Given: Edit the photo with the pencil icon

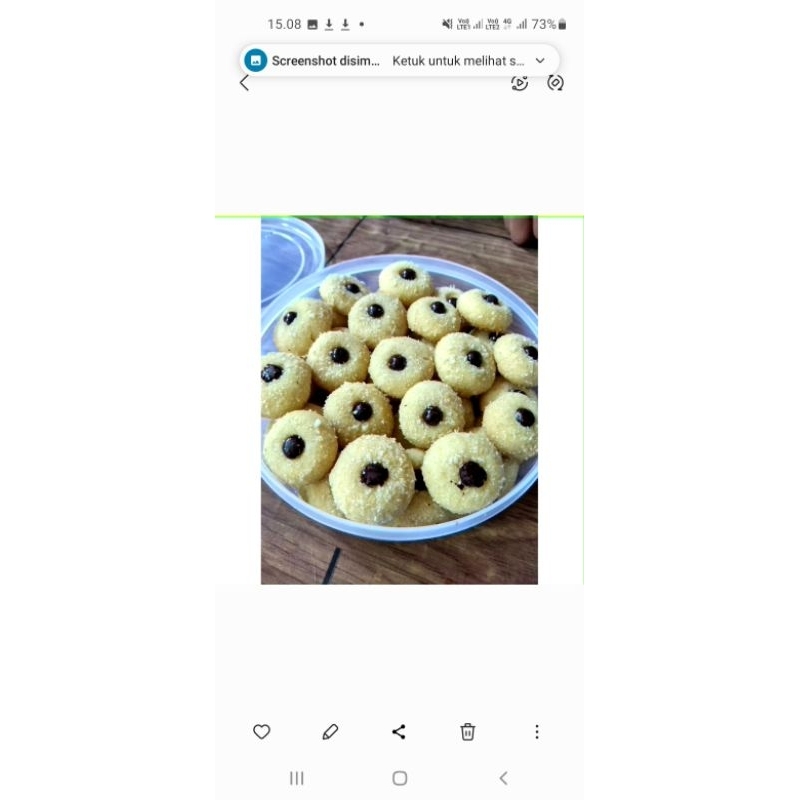Looking at the screenshot, I should click(x=330, y=732).
